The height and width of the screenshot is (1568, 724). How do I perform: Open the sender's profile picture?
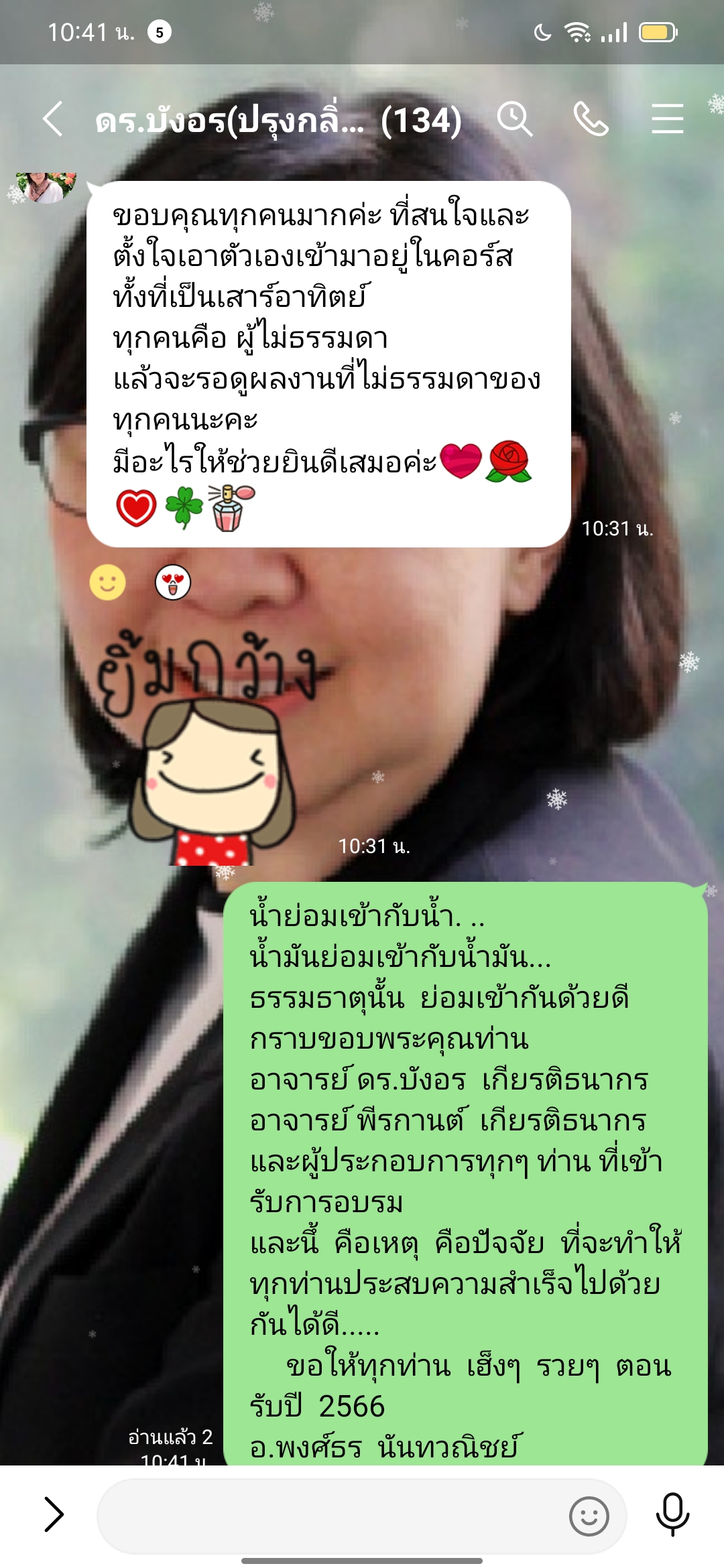(x=46, y=187)
